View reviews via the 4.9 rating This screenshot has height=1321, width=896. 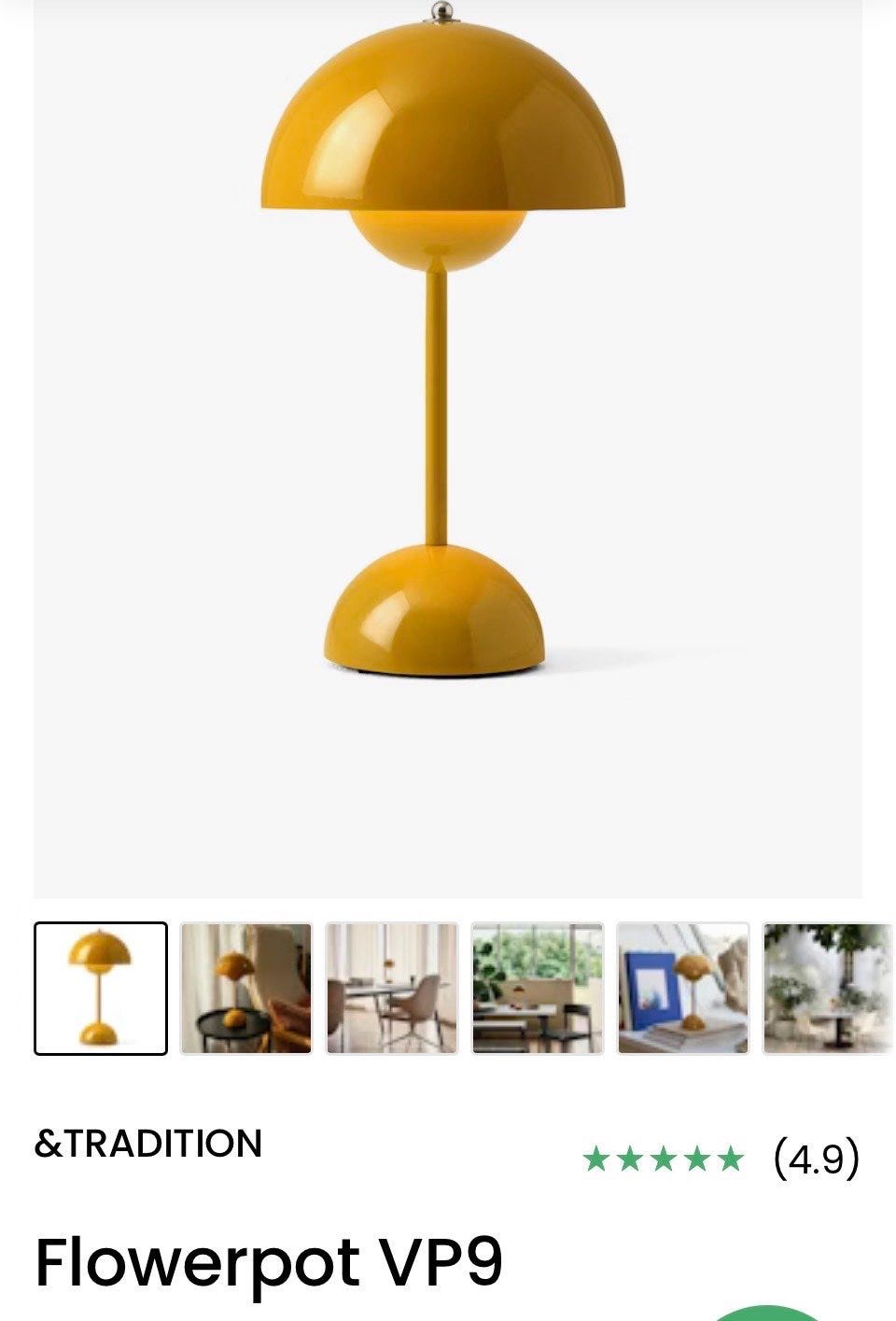(x=814, y=1158)
